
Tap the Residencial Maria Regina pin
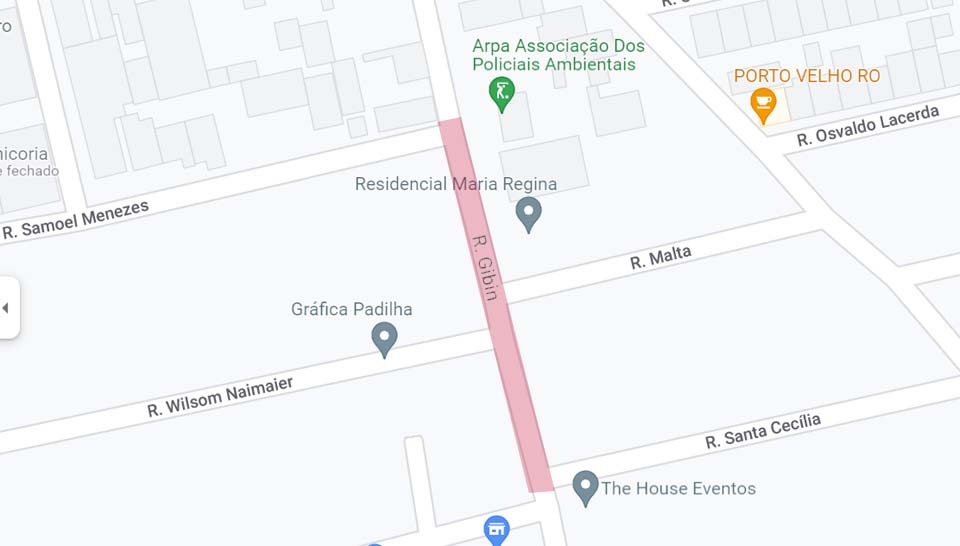pyautogui.click(x=528, y=213)
